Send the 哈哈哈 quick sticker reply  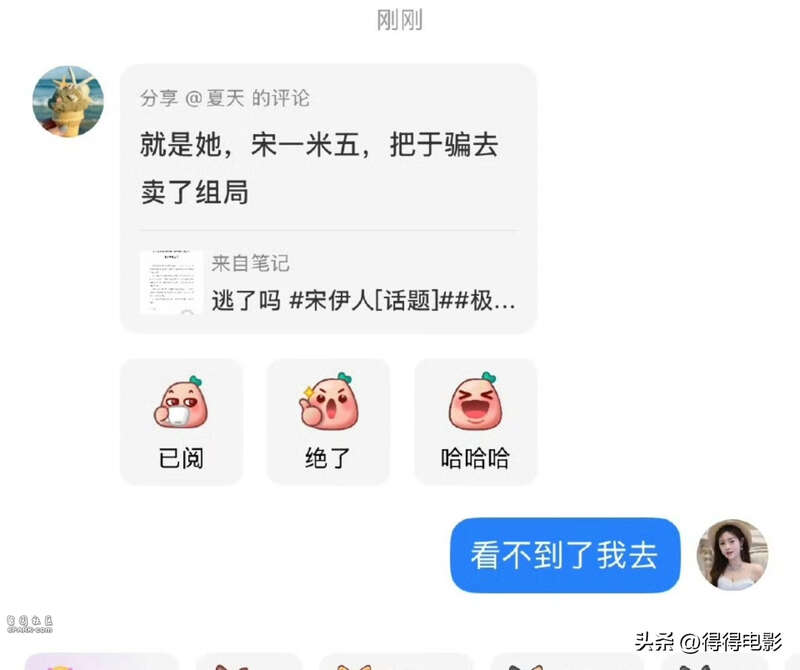point(475,422)
